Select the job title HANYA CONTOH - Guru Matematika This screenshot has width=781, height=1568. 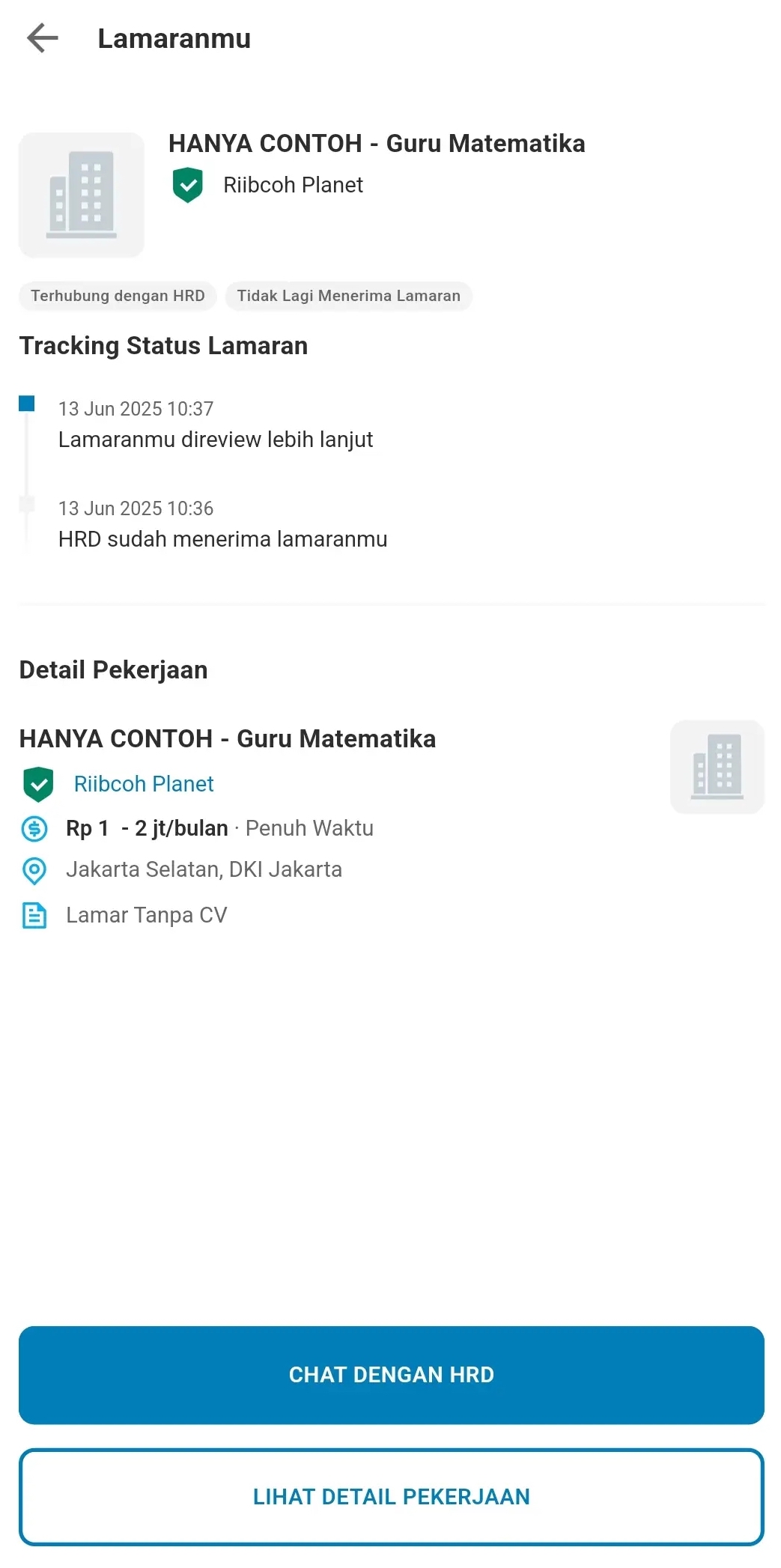[x=377, y=144]
